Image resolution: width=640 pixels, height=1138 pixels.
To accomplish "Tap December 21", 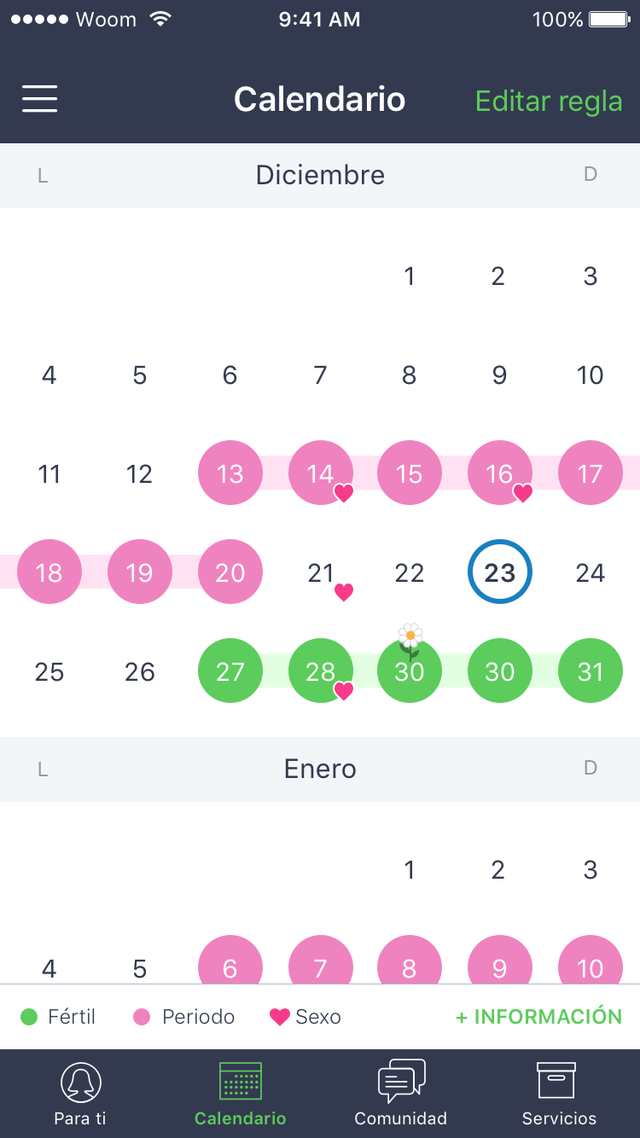I will tap(321, 573).
